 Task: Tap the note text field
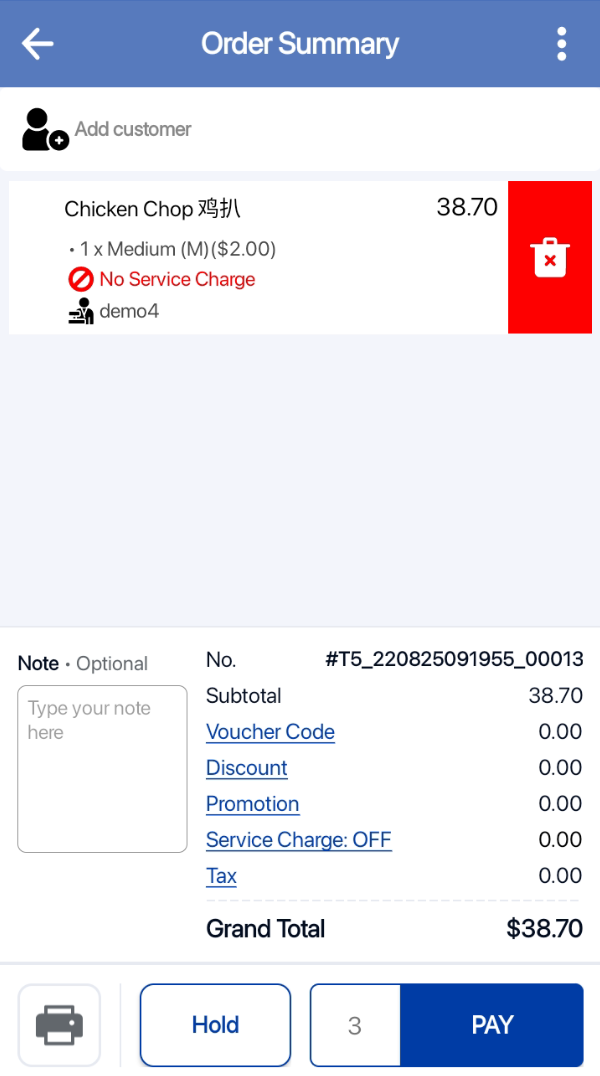[x=102, y=768]
